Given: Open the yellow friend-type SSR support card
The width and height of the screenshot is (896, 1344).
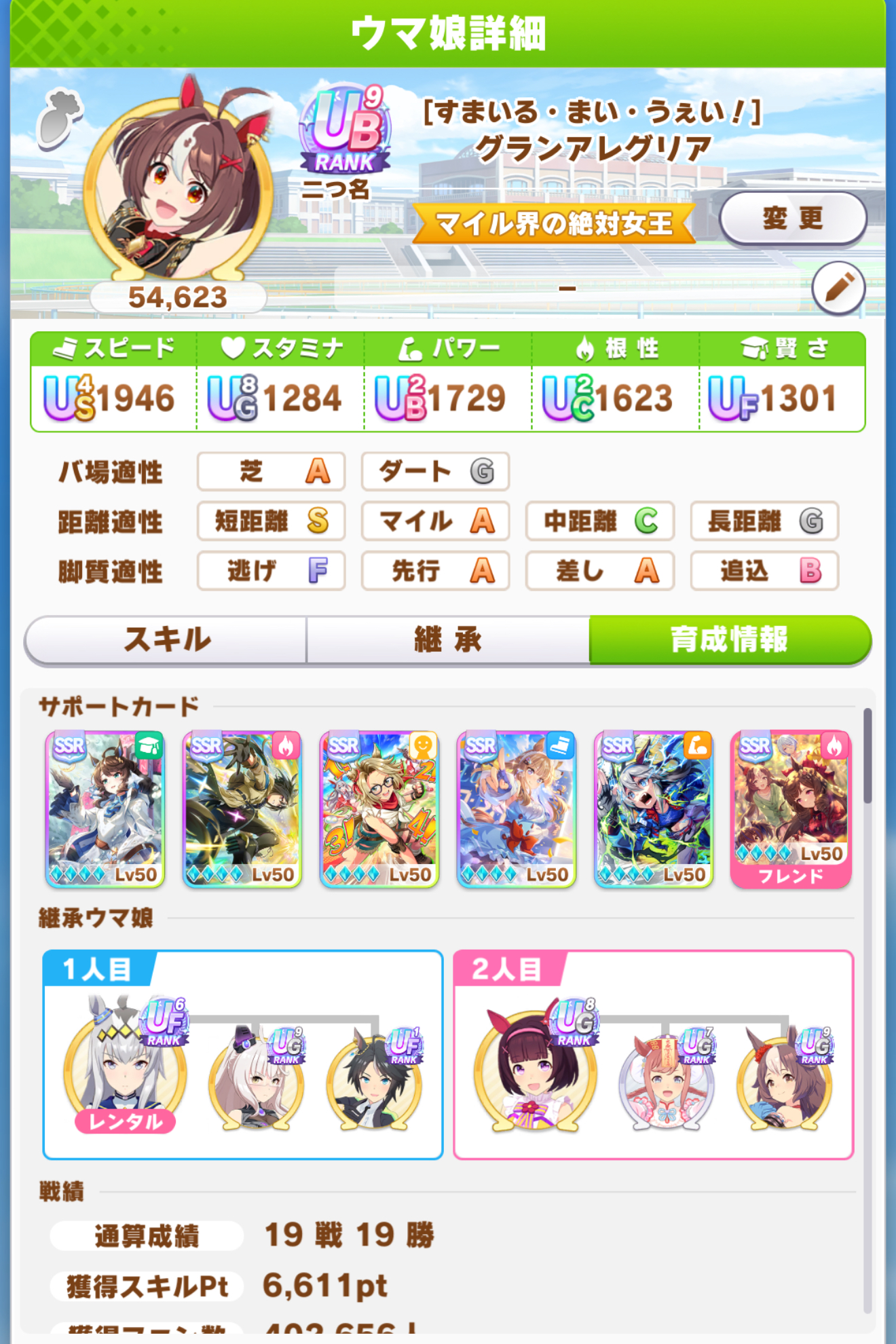Looking at the screenshot, I should (379, 809).
